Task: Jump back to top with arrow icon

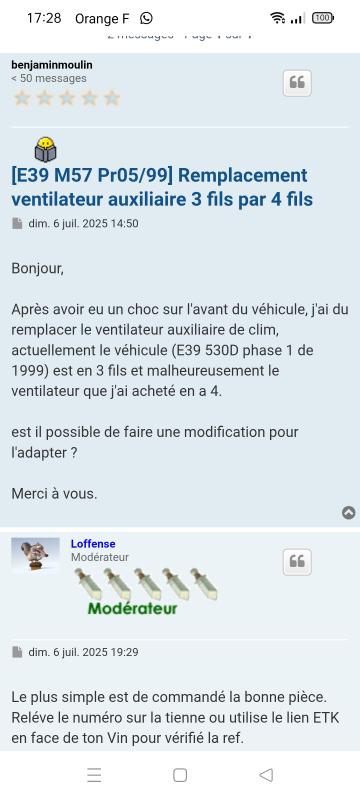Action: [349, 513]
